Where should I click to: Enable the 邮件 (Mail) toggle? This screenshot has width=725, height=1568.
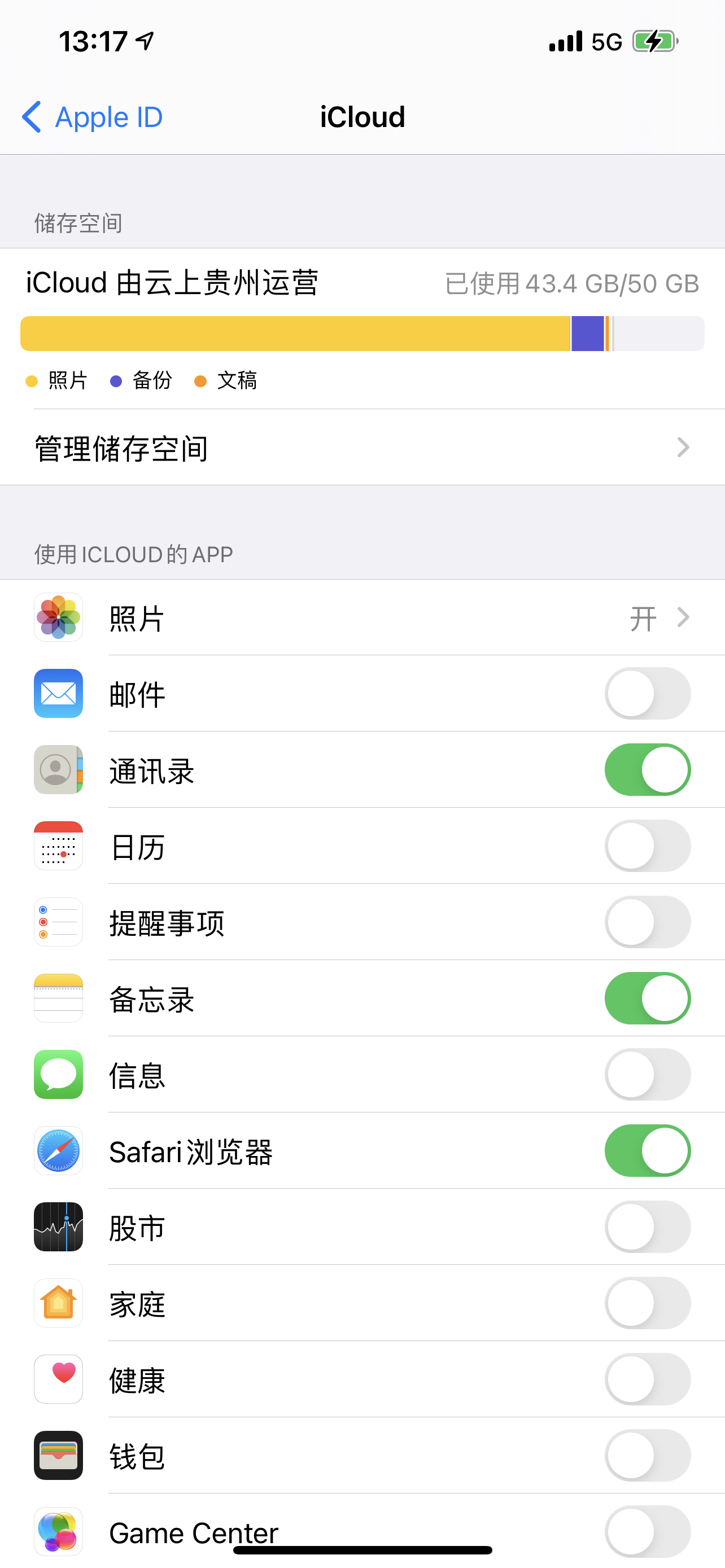(647, 694)
